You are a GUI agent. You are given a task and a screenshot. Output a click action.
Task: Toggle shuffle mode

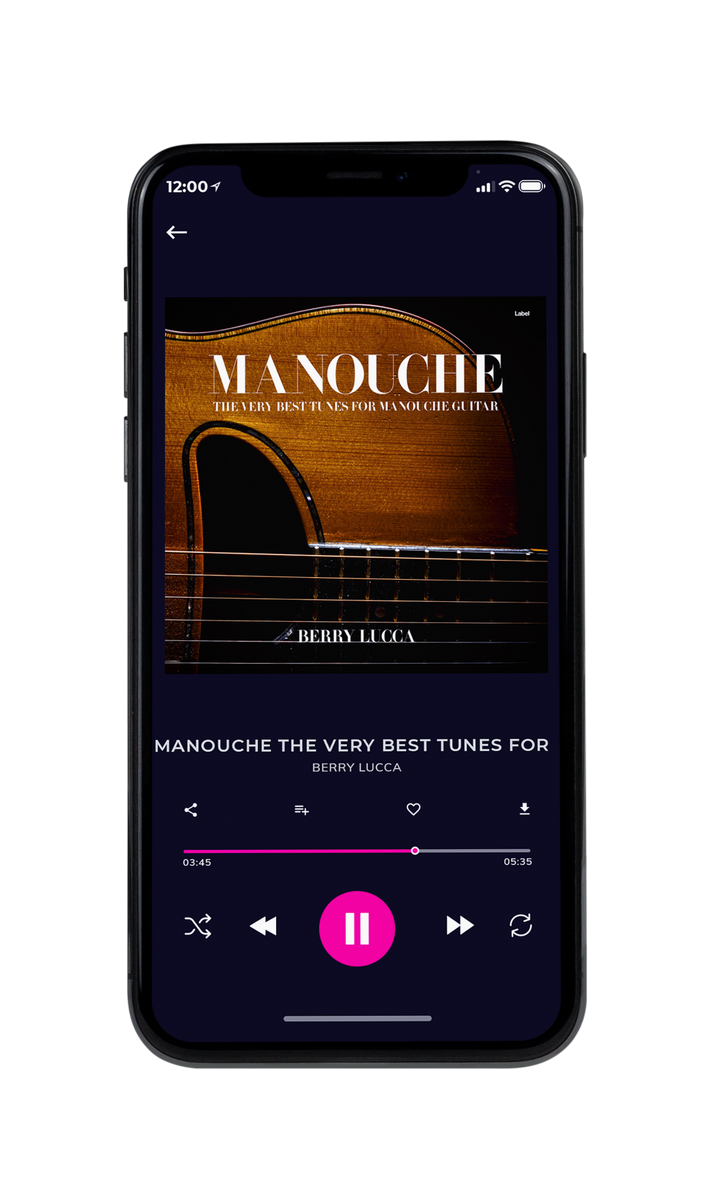pyautogui.click(x=198, y=926)
